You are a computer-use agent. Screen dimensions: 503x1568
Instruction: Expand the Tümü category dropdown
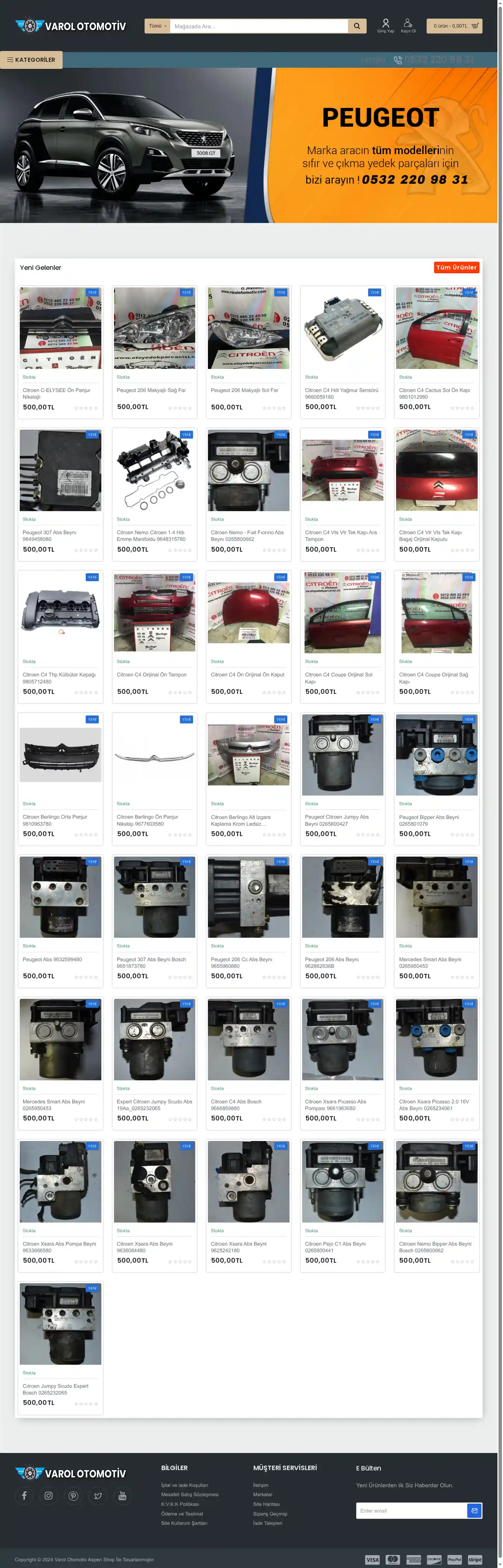(x=157, y=26)
